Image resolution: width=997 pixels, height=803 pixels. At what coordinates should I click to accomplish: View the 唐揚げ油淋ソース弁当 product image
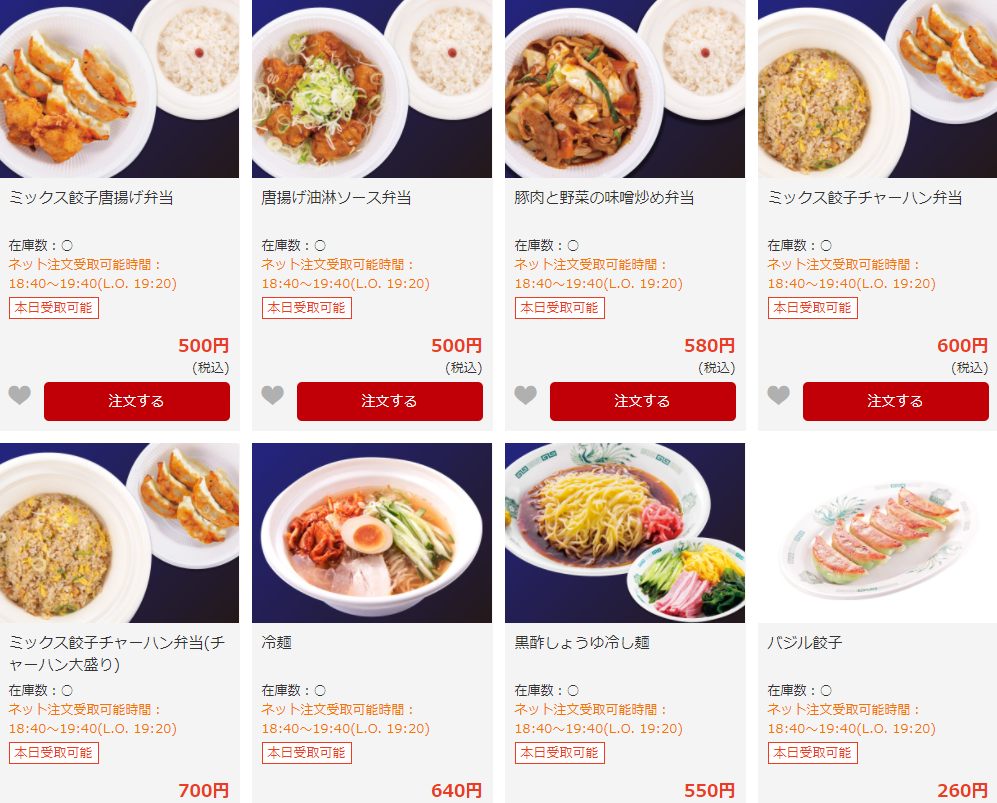pos(372,88)
